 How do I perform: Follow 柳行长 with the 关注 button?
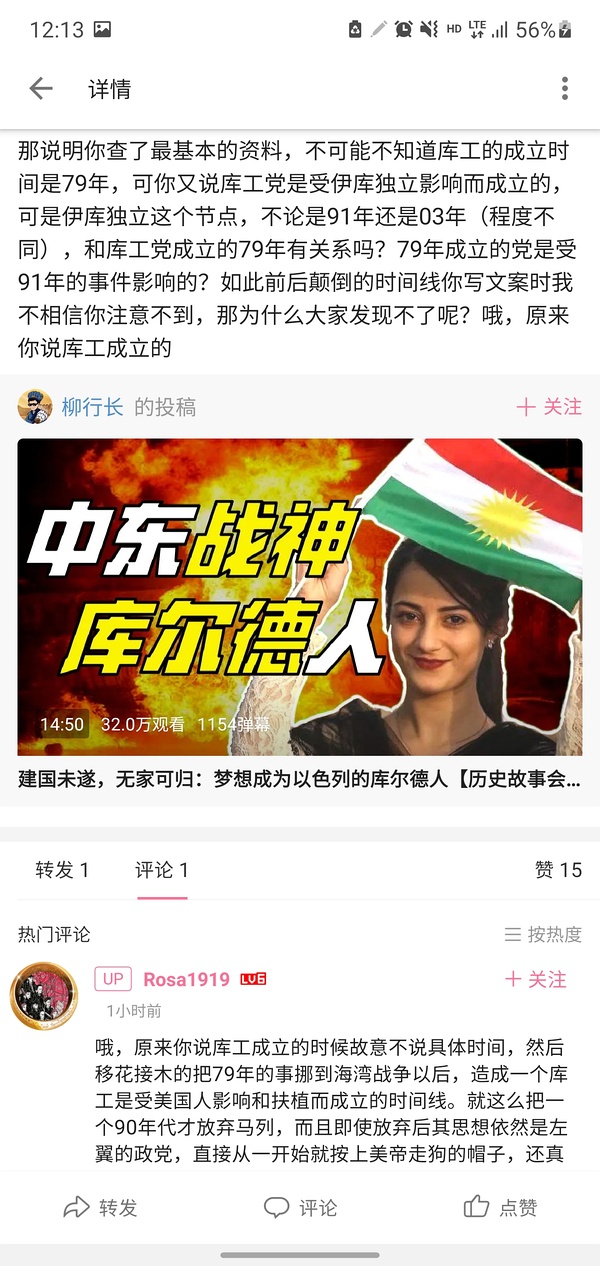pyautogui.click(x=549, y=407)
